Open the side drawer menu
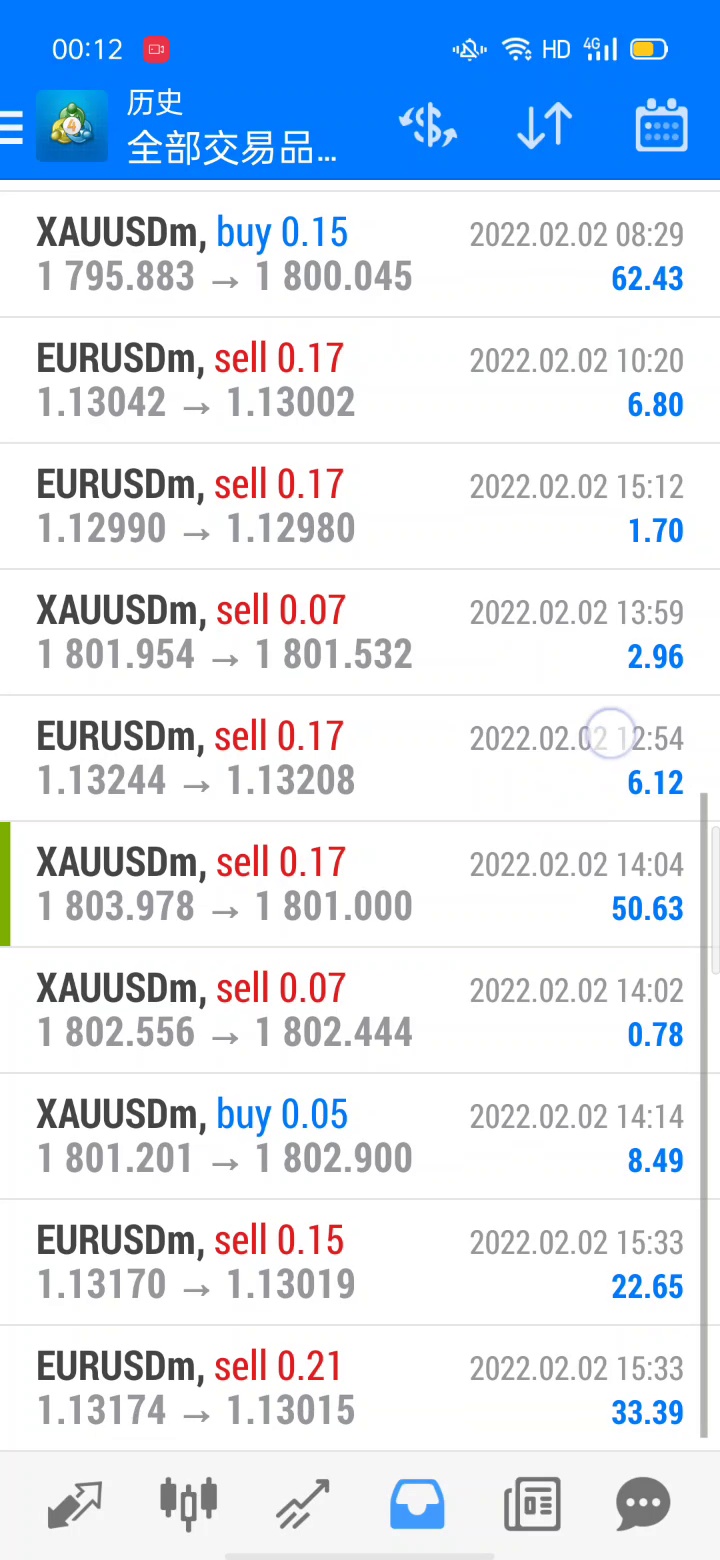The height and width of the screenshot is (1560, 720). coord(12,128)
